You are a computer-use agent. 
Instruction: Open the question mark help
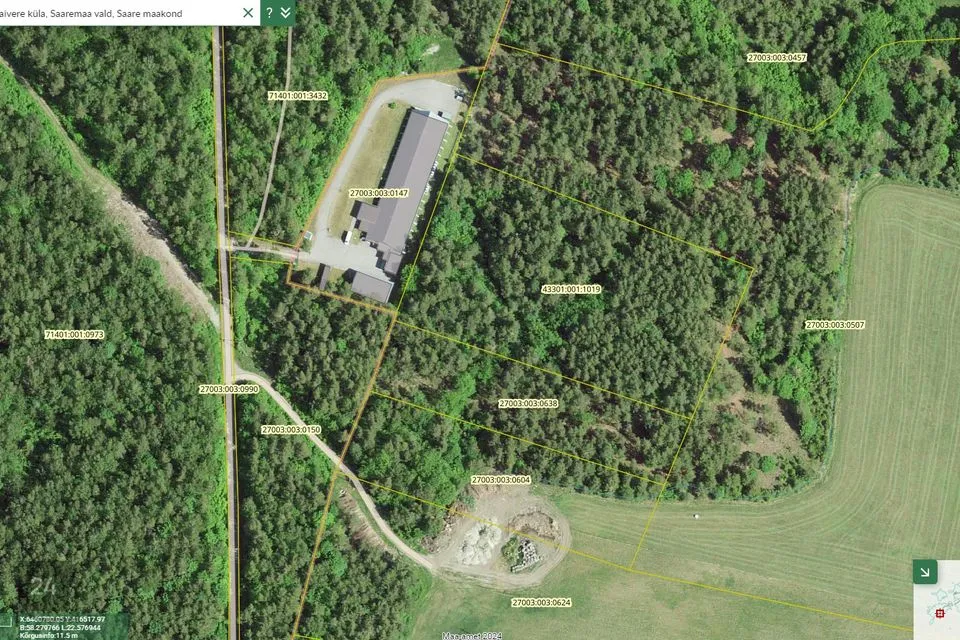(269, 12)
